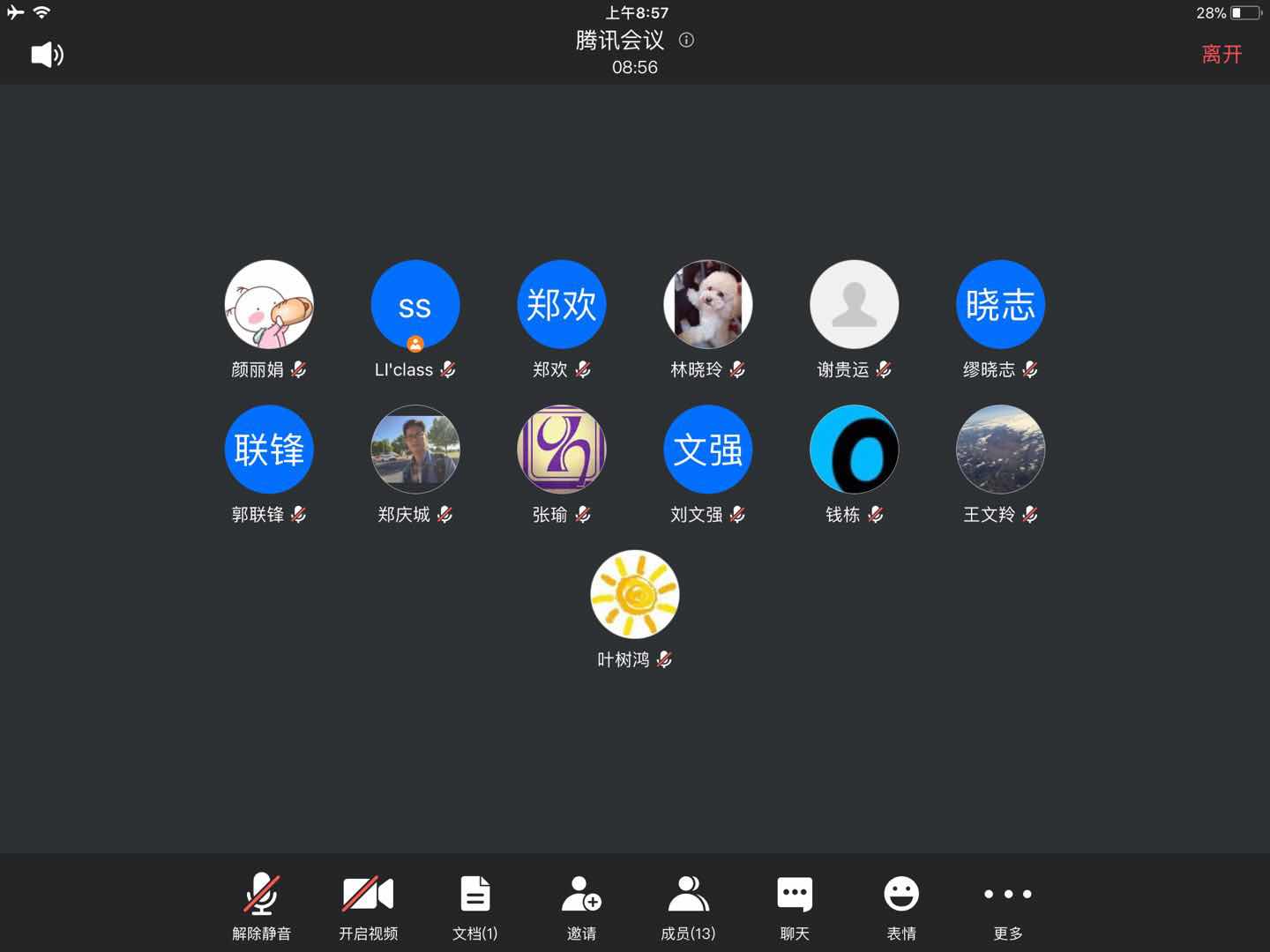View member list 成员(13)
Viewport: 1270px width, 952px height.
[x=688, y=907]
